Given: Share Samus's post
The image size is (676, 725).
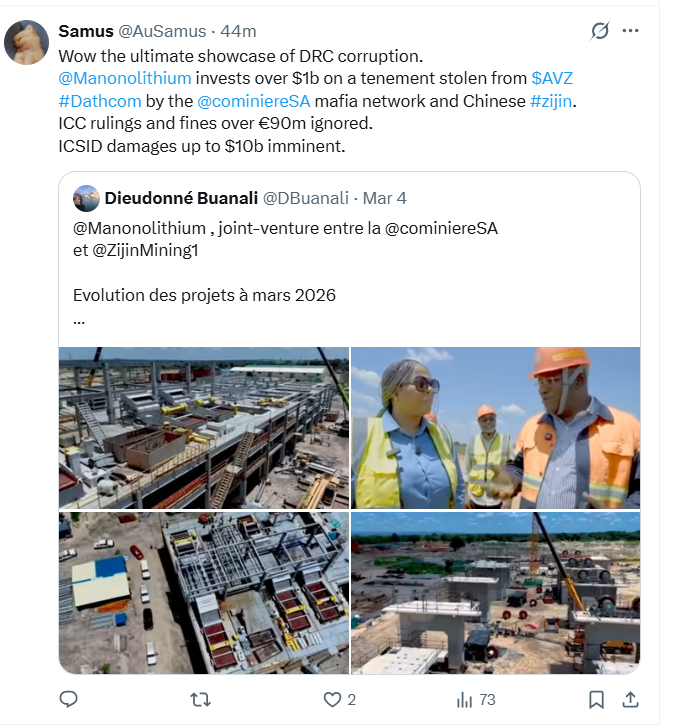Looking at the screenshot, I should pyautogui.click(x=630, y=699).
